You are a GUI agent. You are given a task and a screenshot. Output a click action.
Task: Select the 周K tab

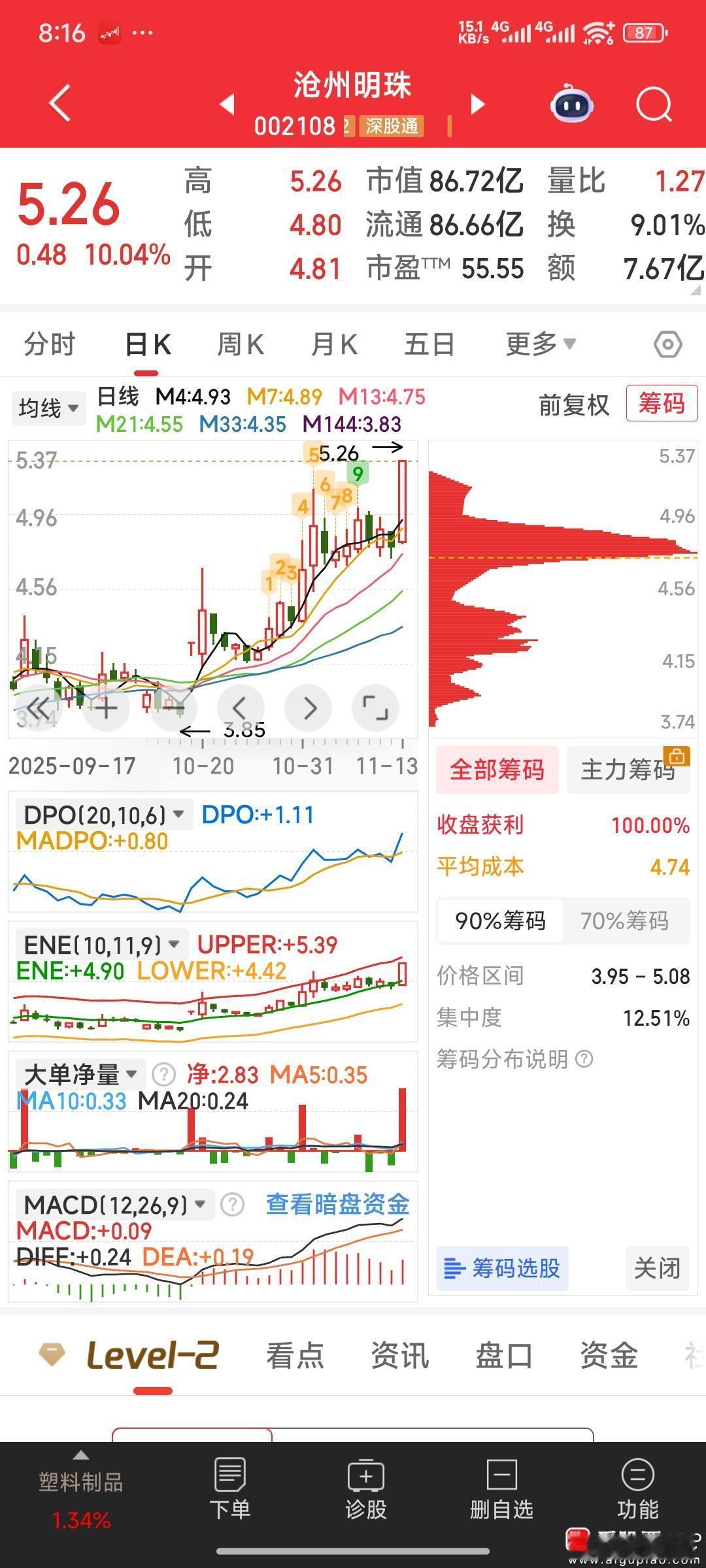[240, 344]
